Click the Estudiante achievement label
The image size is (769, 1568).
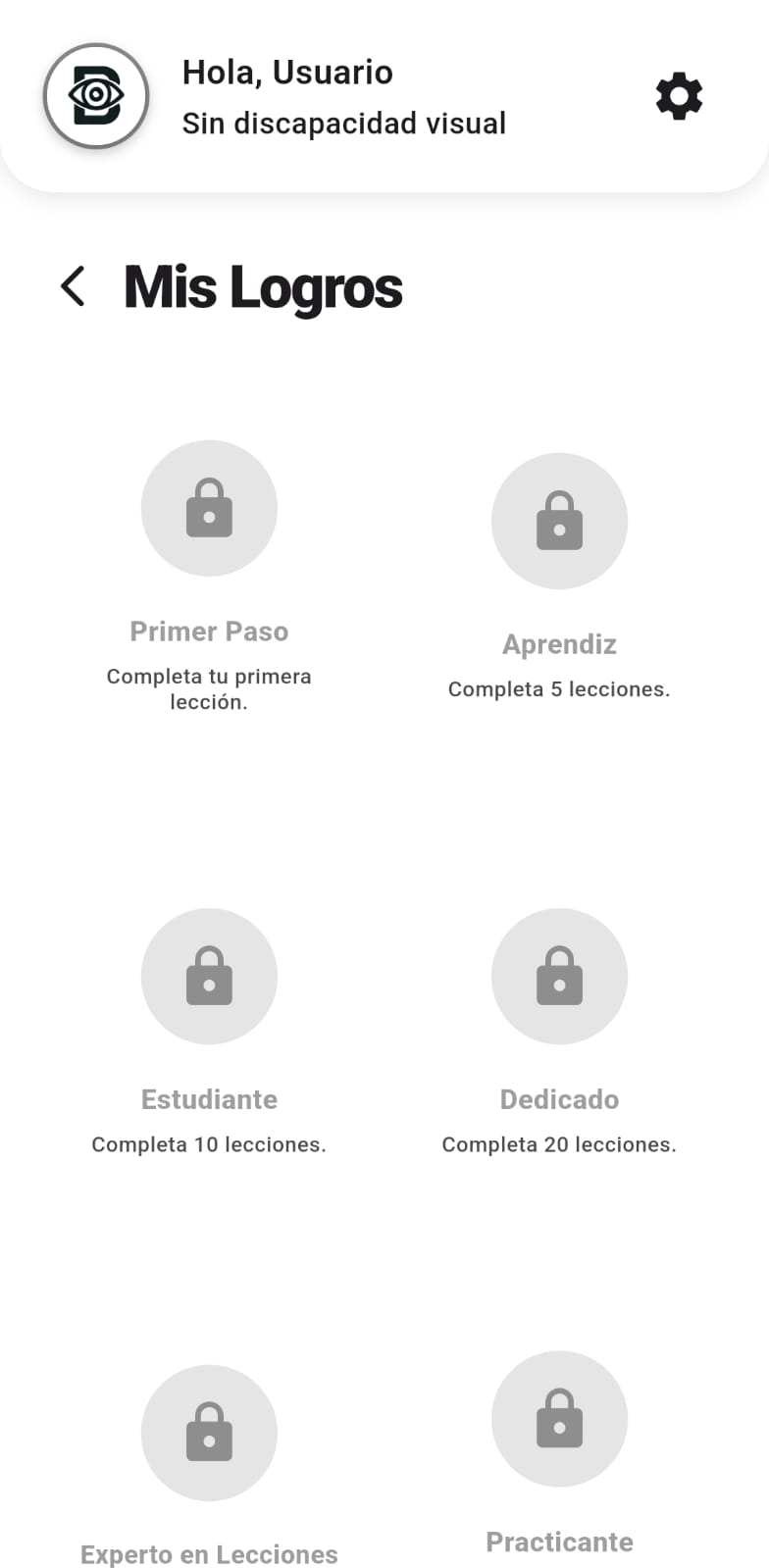[209, 1099]
